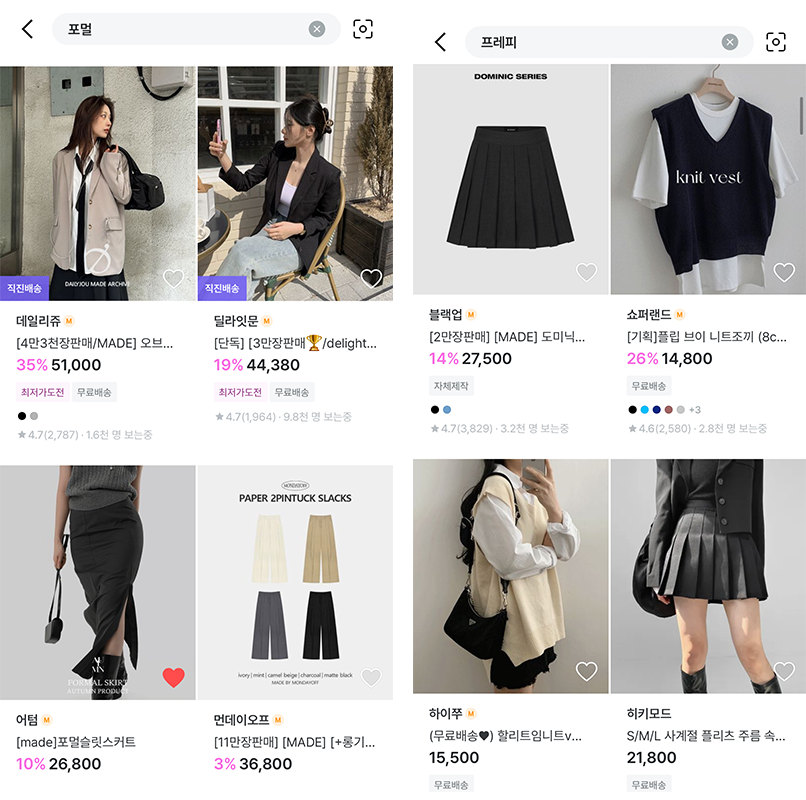Image resolution: width=806 pixels, height=800 pixels.
Task: Open the 블랙업 Dominic pleated skirt product
Action: (510, 179)
